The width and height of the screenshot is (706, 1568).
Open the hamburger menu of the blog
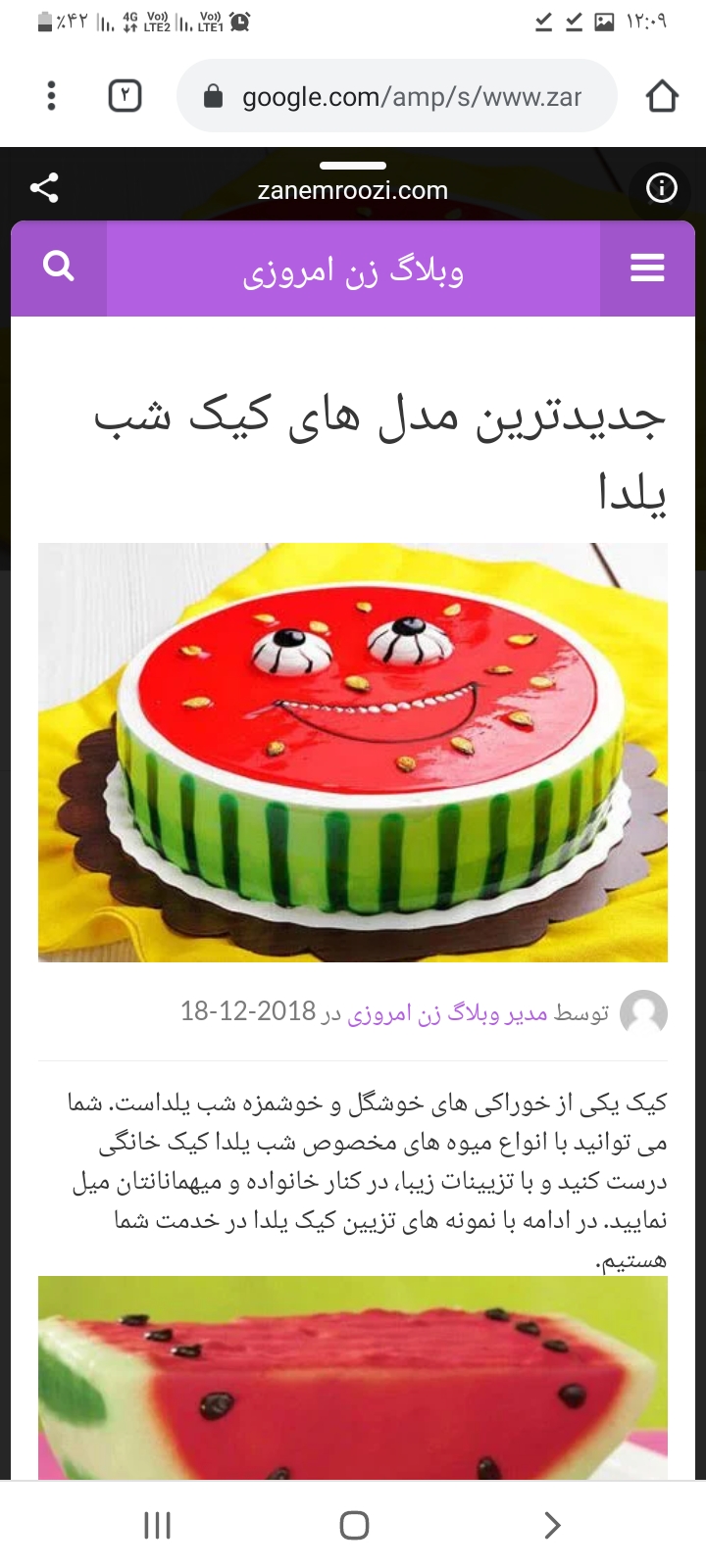(647, 268)
